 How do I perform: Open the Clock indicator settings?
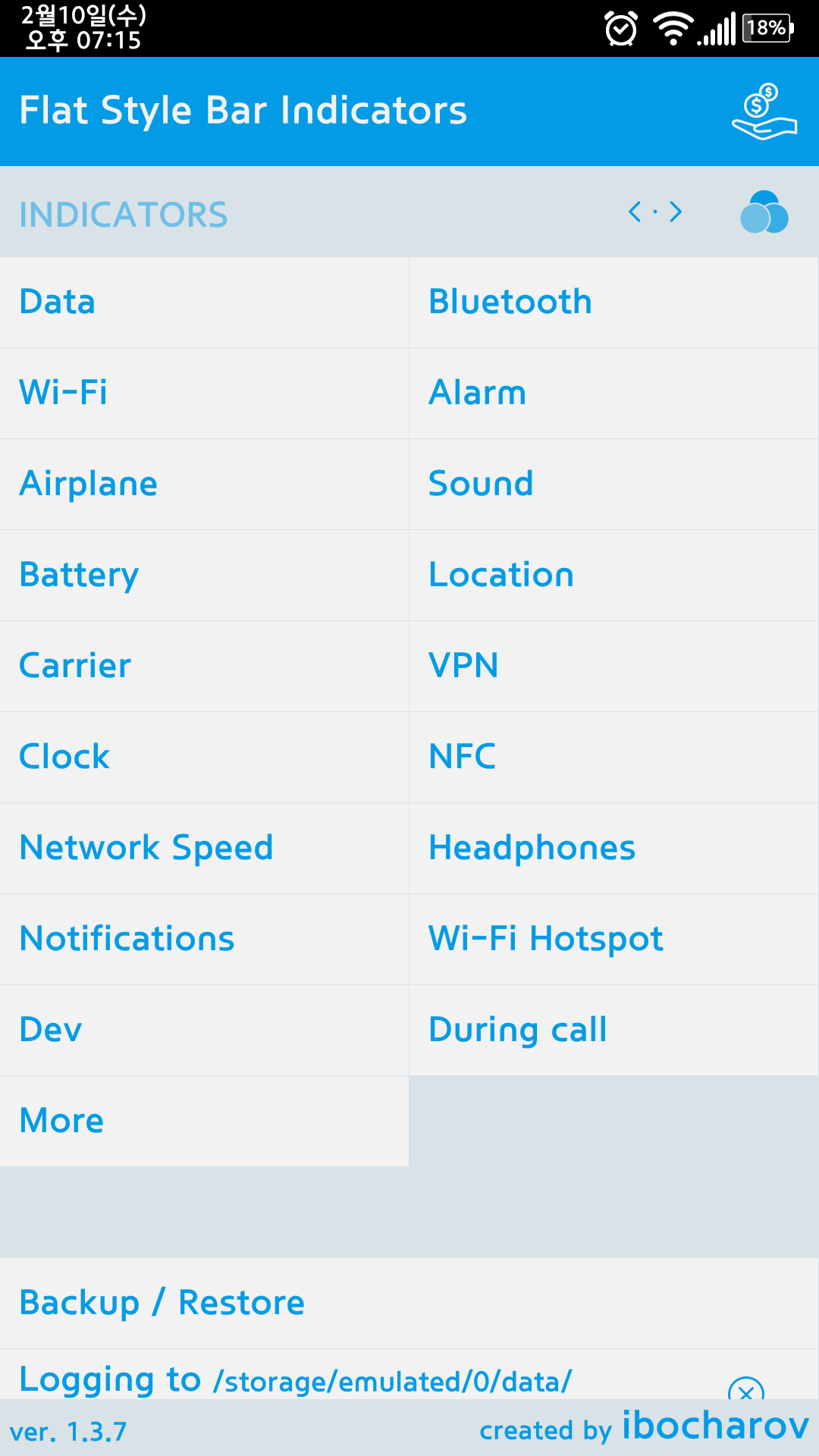pyautogui.click(x=204, y=757)
